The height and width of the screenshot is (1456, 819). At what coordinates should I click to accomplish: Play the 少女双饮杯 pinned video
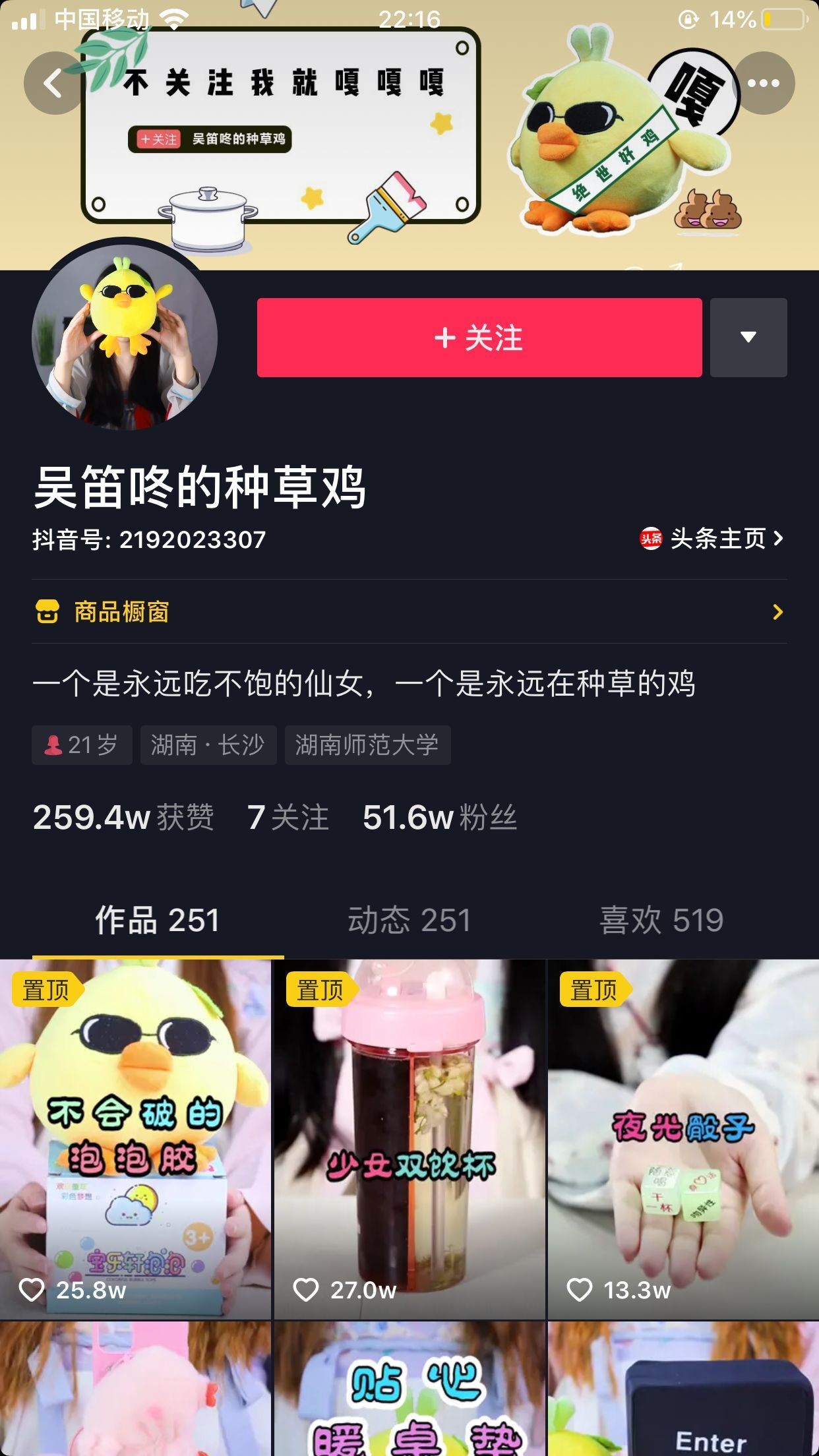point(409,1139)
